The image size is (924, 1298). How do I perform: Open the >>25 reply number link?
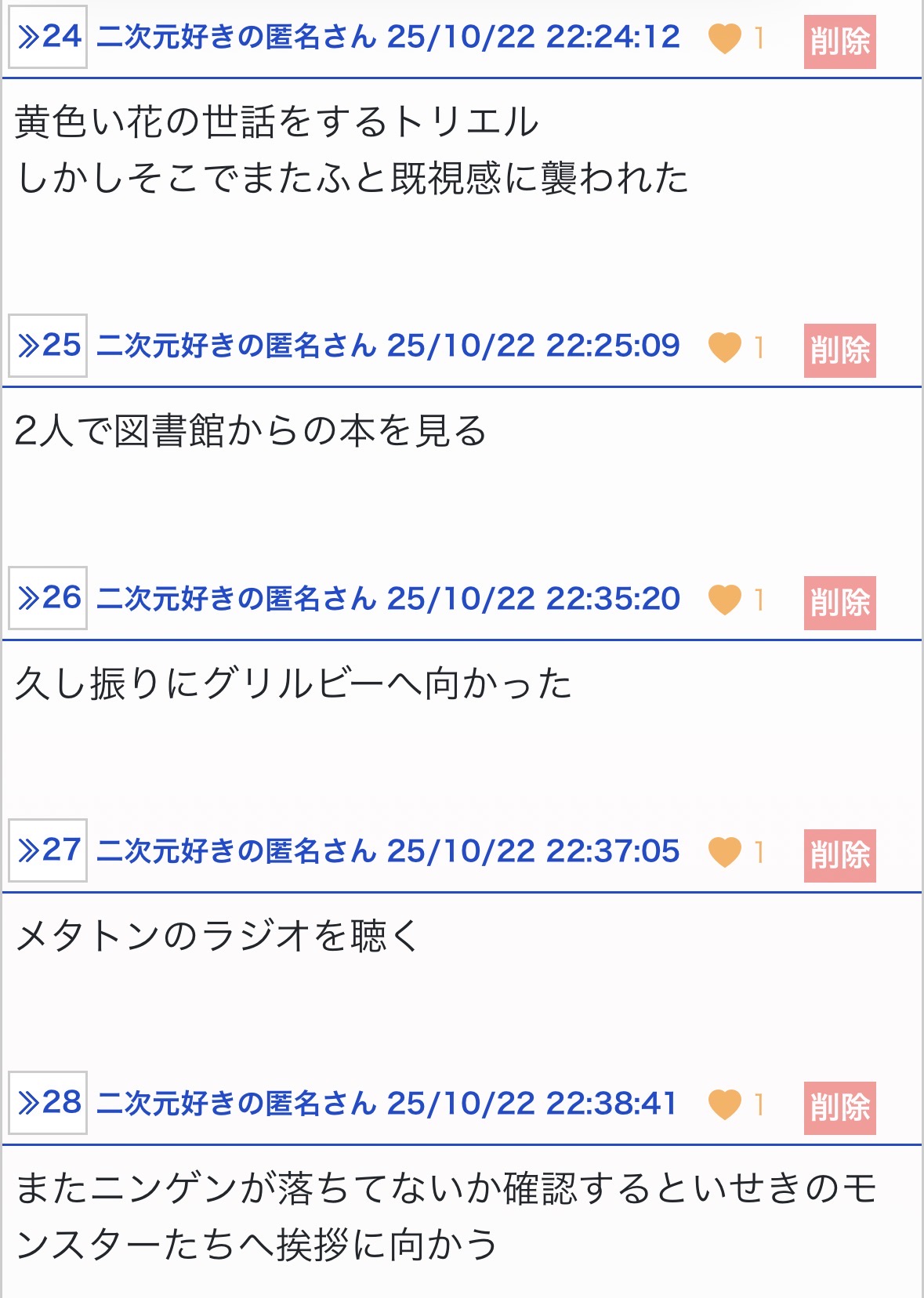(x=48, y=346)
